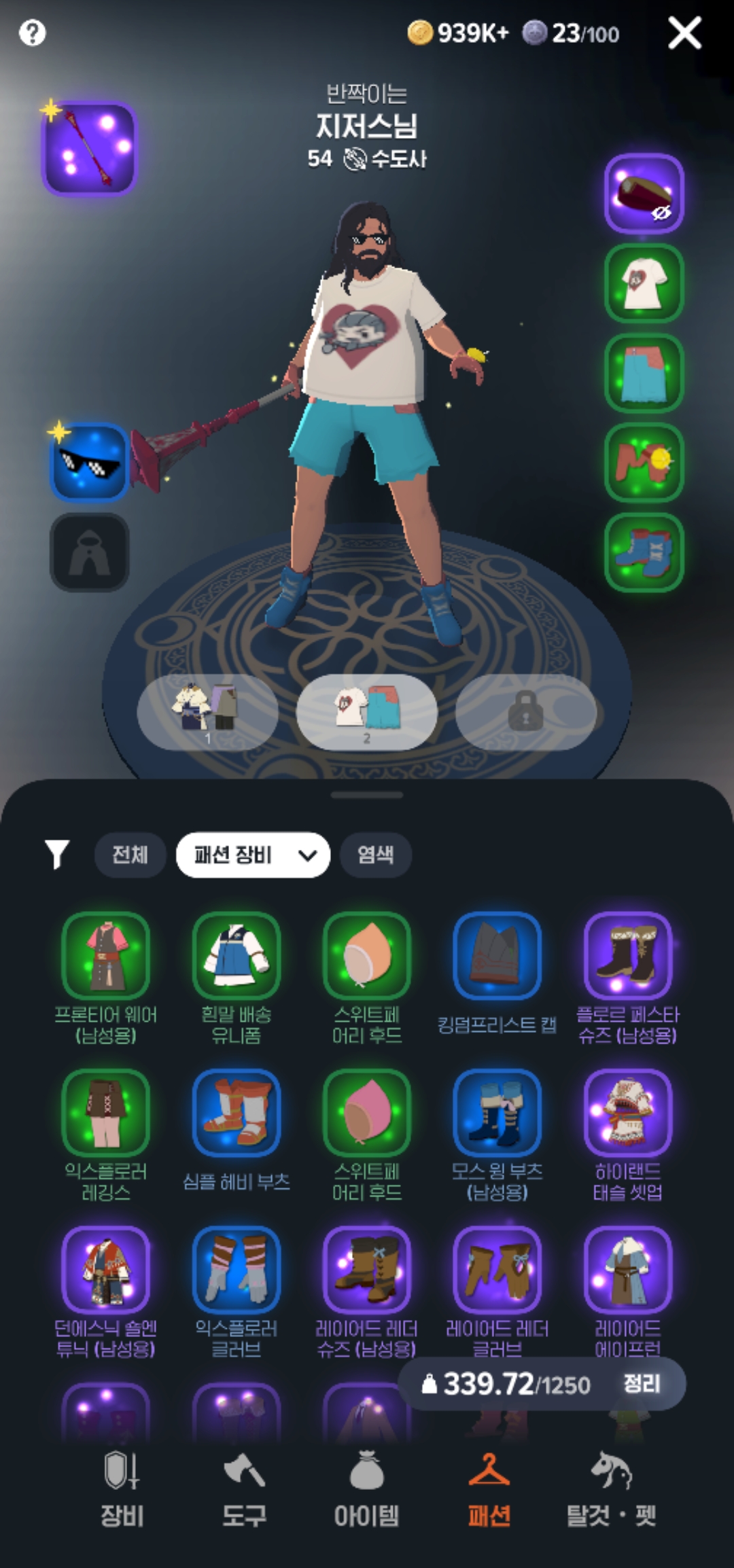Viewport: 734px width, 1568px height.
Task: Open the filter funnel icon
Action: click(x=56, y=854)
